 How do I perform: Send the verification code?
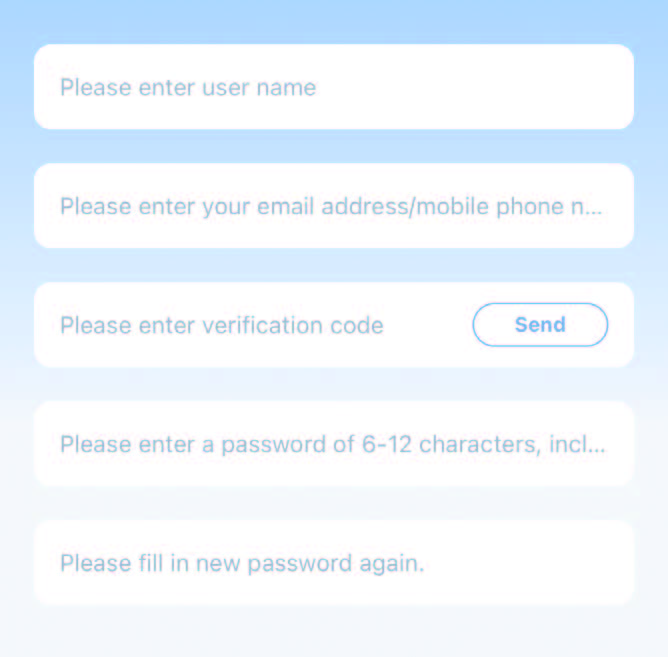coord(540,325)
